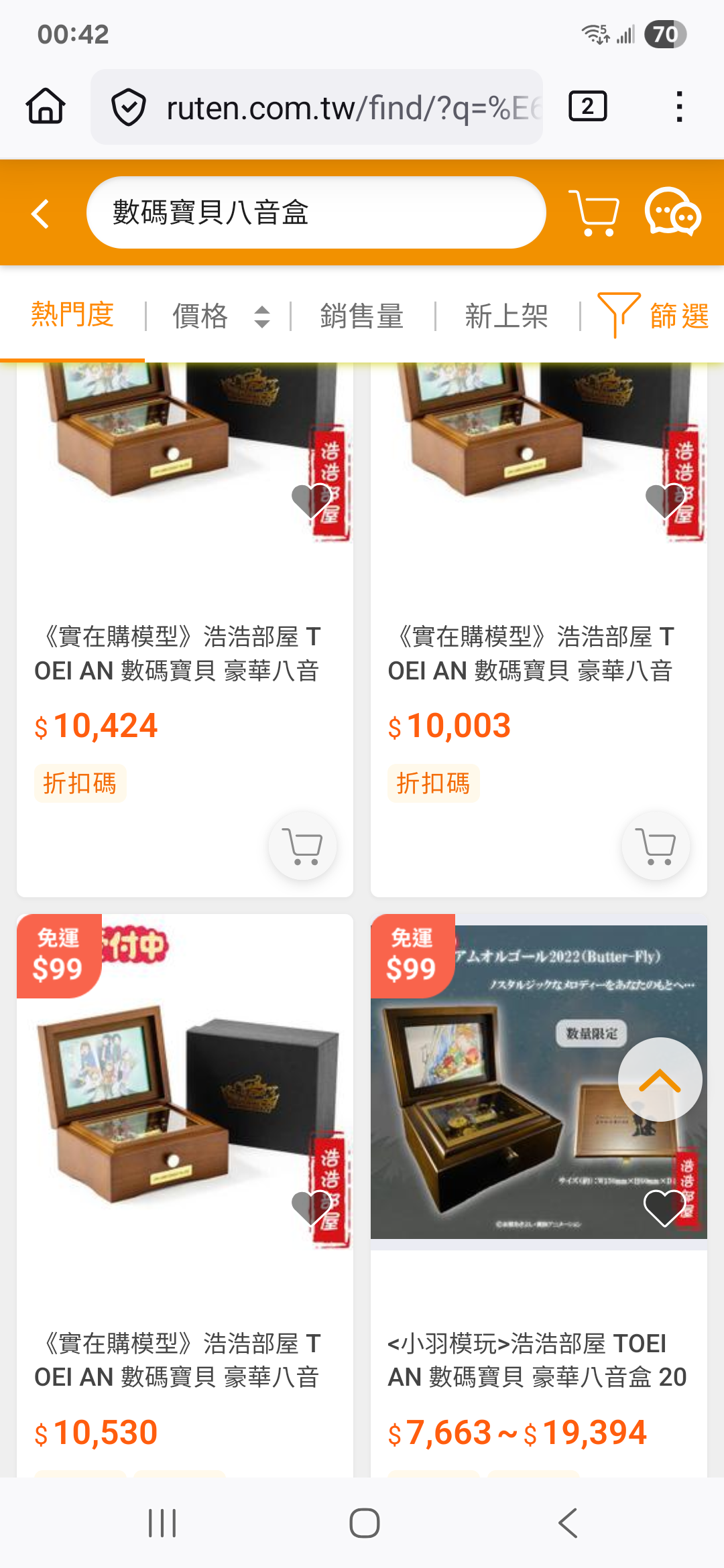The width and height of the screenshot is (724, 1568).
Task: Add the $10,424 item to cart
Action: coord(302,846)
